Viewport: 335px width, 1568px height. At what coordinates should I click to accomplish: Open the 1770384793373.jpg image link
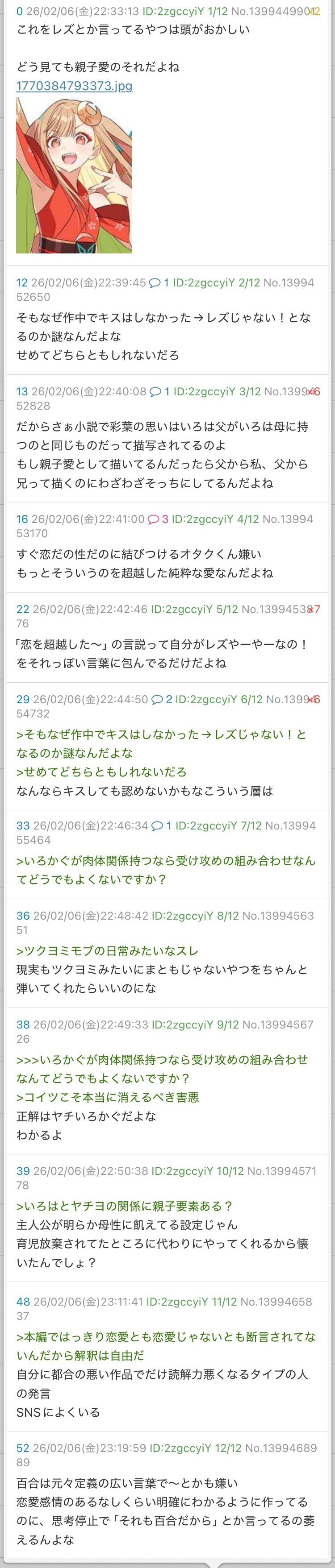click(74, 86)
